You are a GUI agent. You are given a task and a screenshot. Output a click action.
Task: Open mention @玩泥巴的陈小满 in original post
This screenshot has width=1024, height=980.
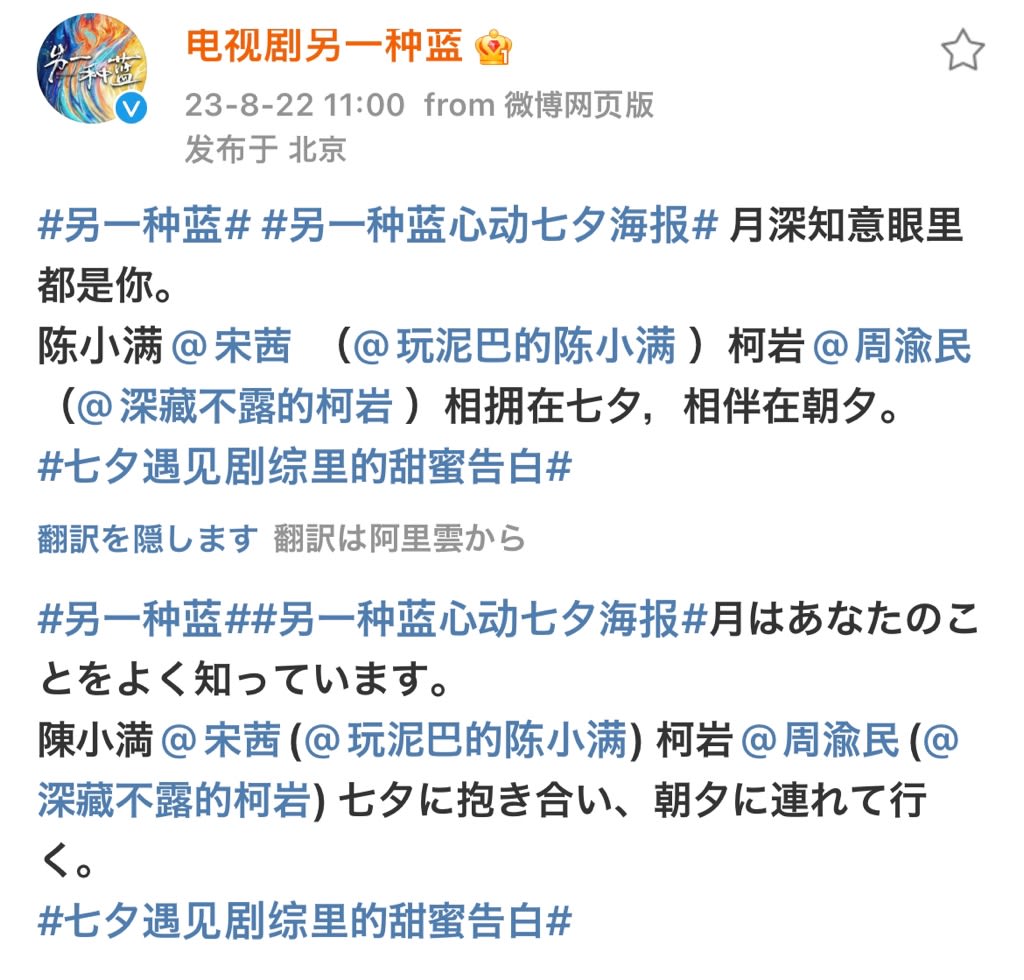click(518, 347)
